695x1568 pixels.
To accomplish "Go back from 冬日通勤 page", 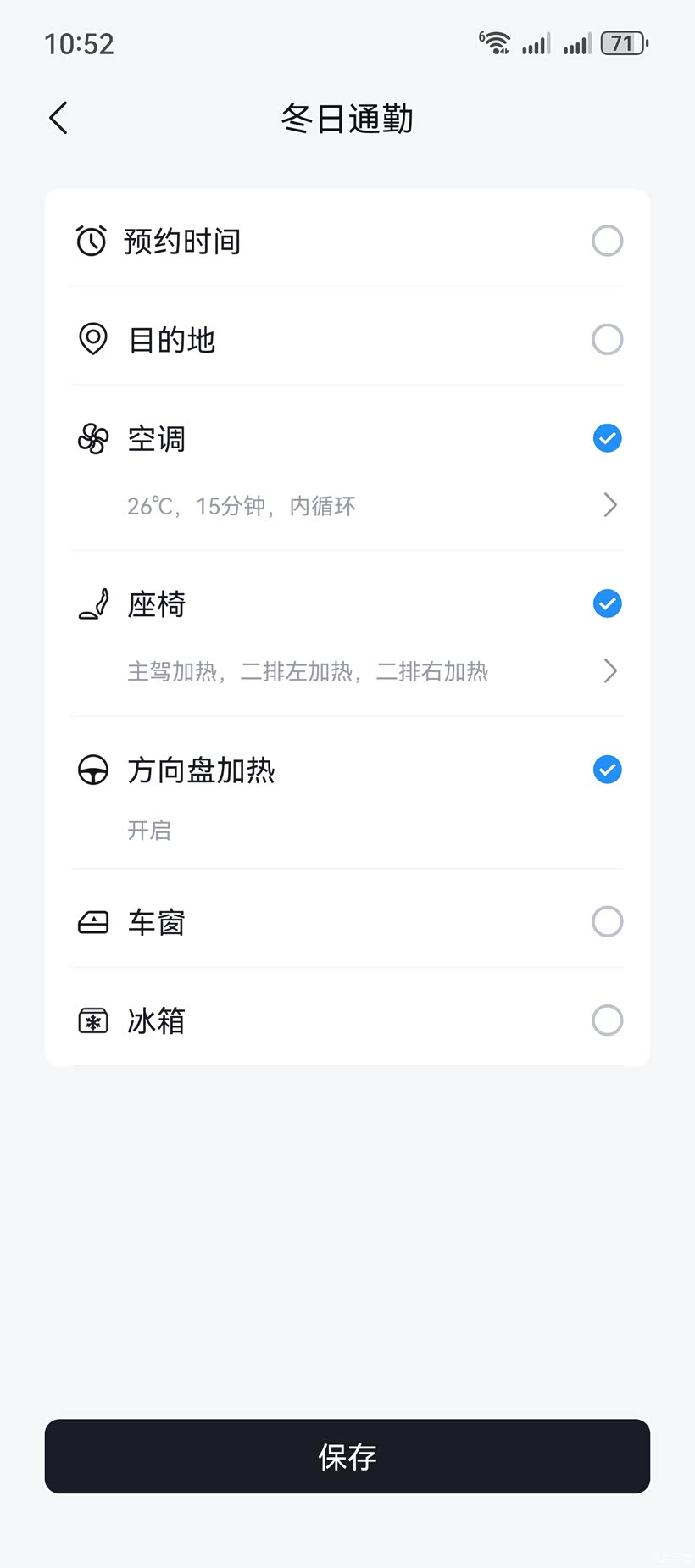I will (x=58, y=118).
